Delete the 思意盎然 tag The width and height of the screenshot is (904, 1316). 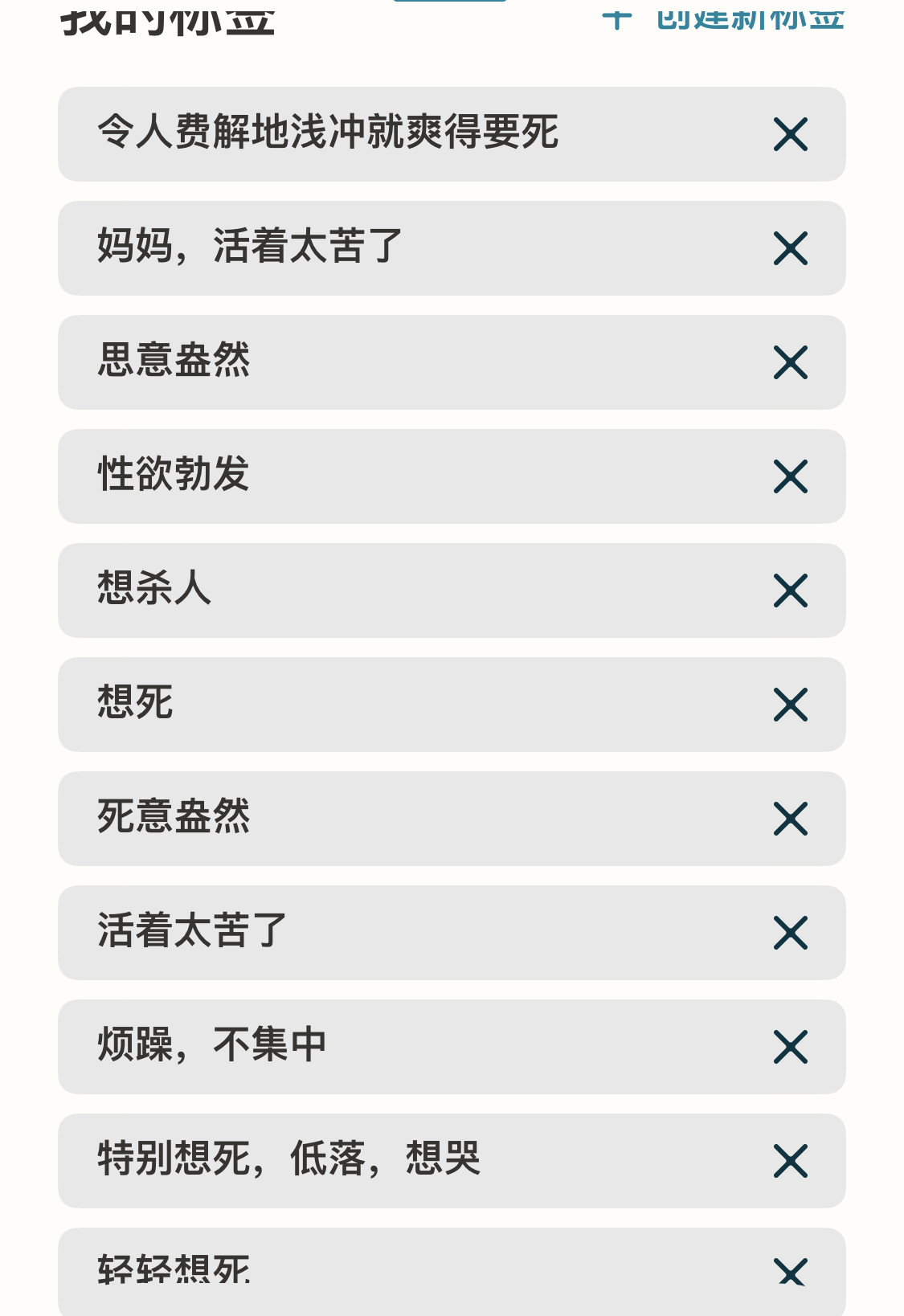(x=791, y=362)
